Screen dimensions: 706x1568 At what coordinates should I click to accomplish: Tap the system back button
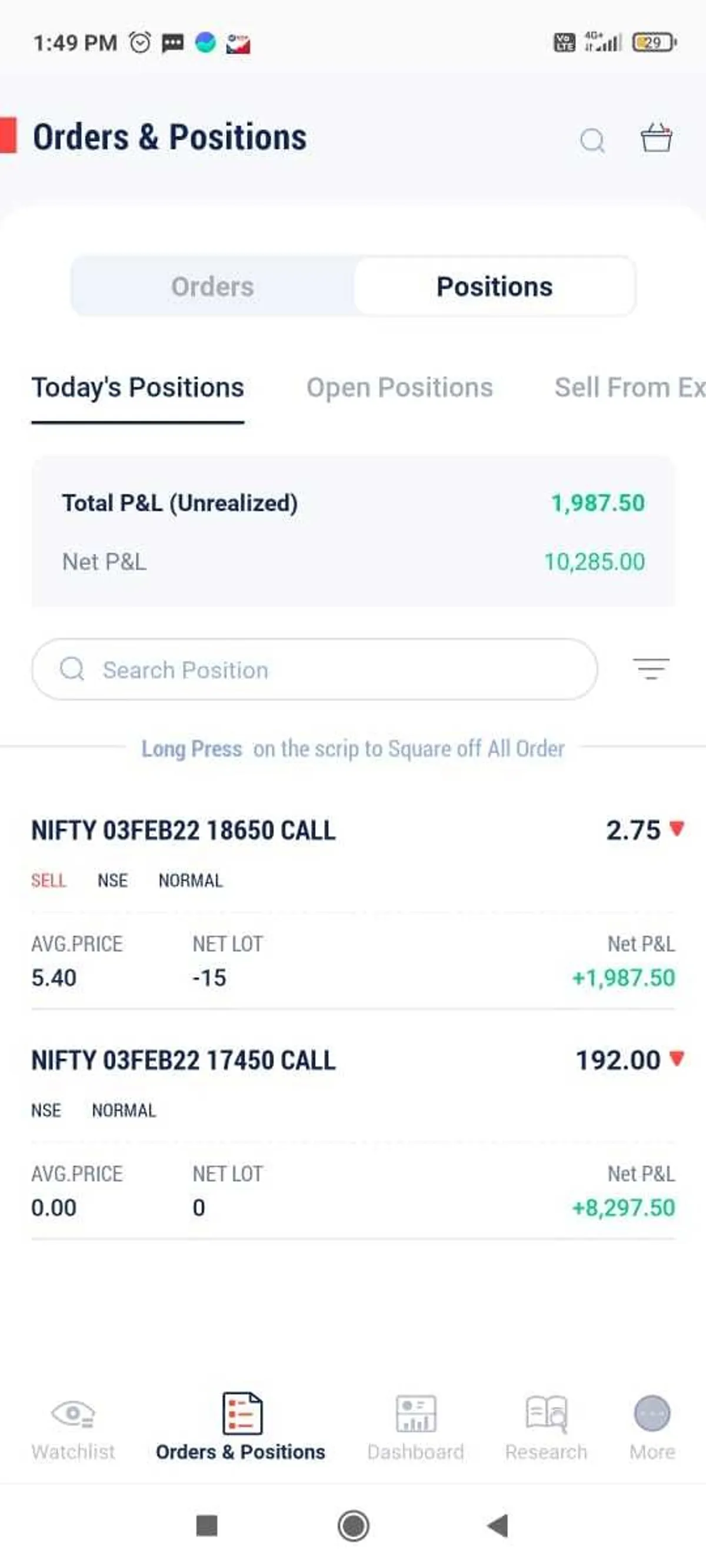[498, 1526]
